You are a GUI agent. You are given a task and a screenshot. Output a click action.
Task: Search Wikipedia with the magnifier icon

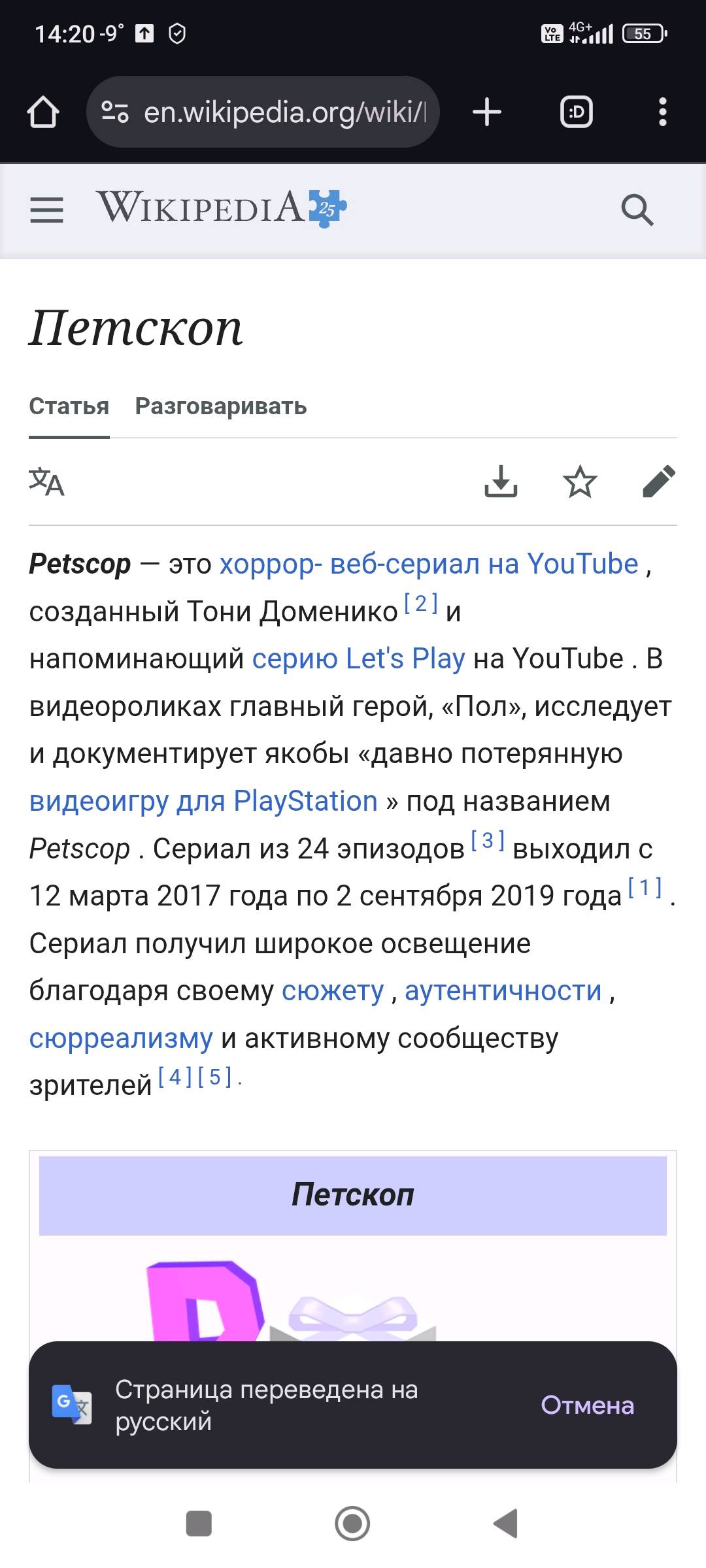[x=637, y=210]
